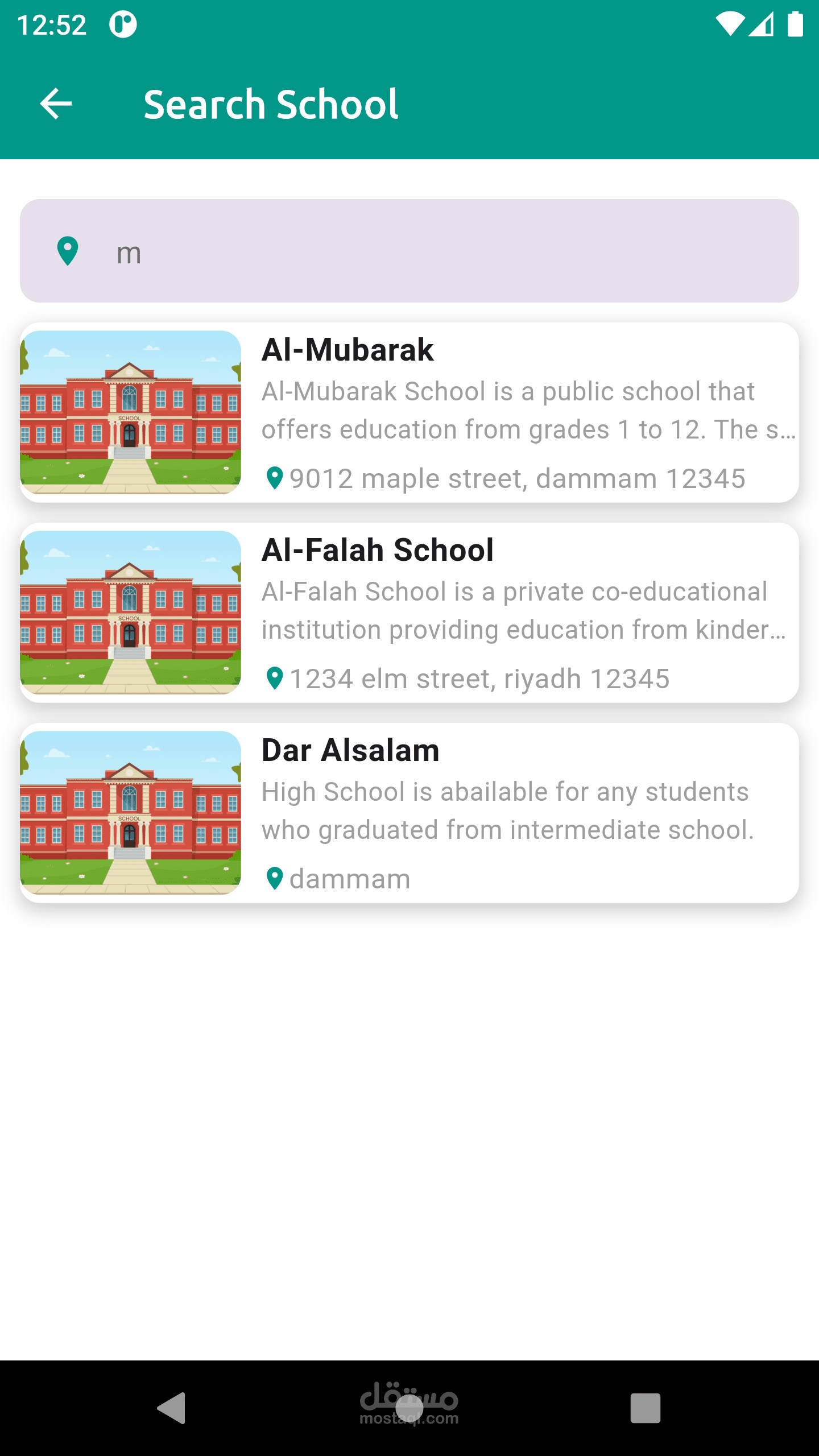Viewport: 819px width, 1456px height.
Task: Tap the system back button
Action: tap(172, 1408)
